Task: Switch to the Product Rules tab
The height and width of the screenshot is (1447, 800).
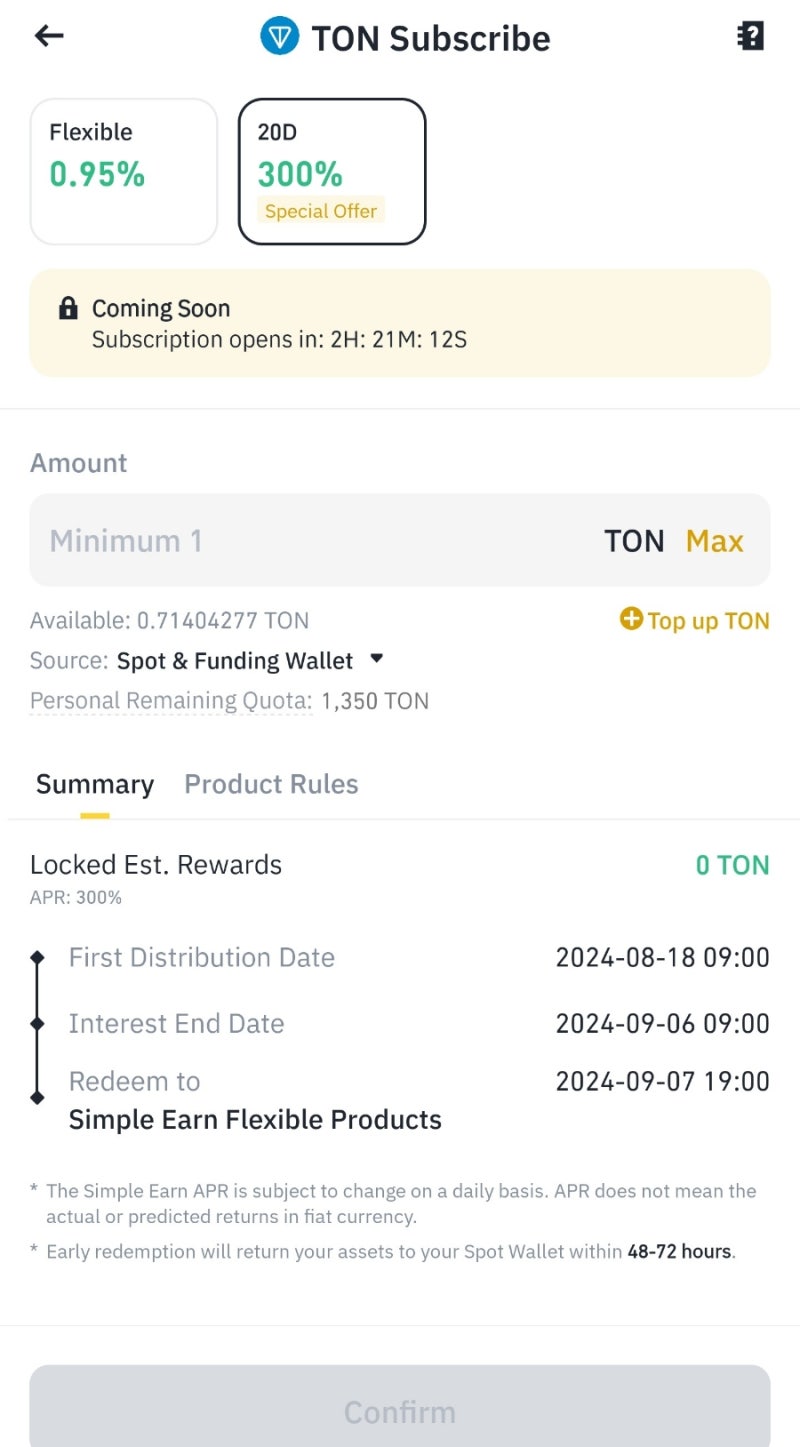Action: pyautogui.click(x=270, y=784)
